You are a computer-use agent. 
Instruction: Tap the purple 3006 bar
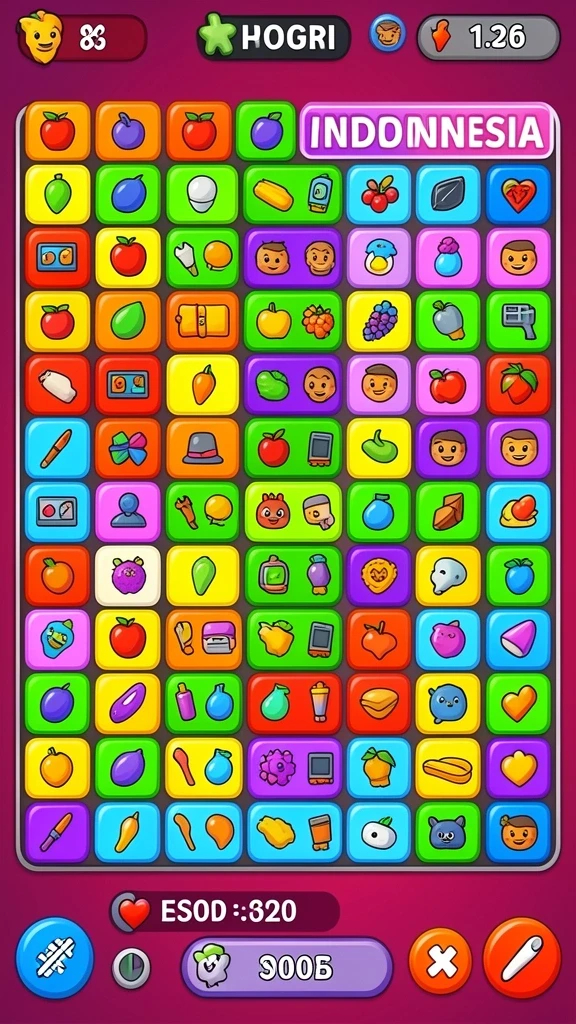point(287,967)
